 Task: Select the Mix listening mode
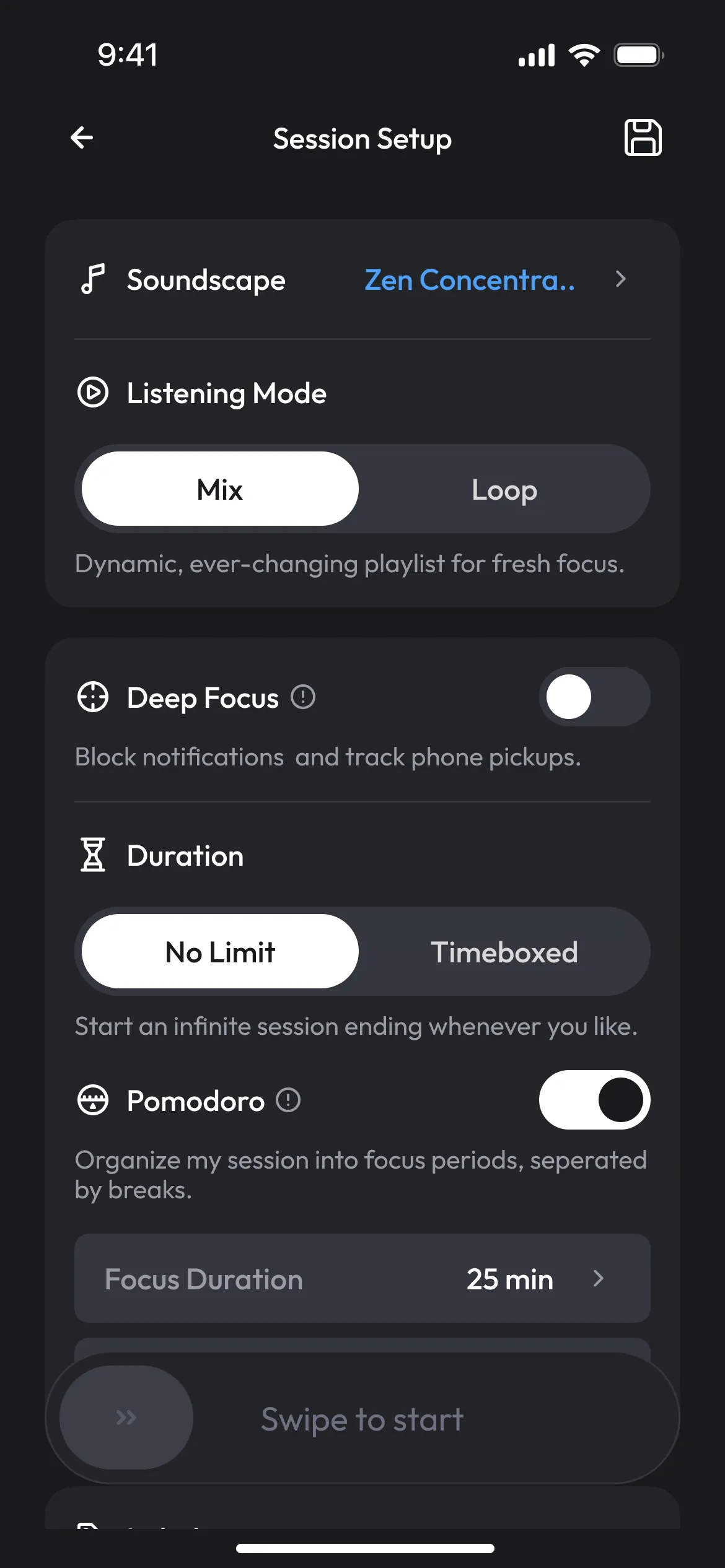click(x=218, y=489)
